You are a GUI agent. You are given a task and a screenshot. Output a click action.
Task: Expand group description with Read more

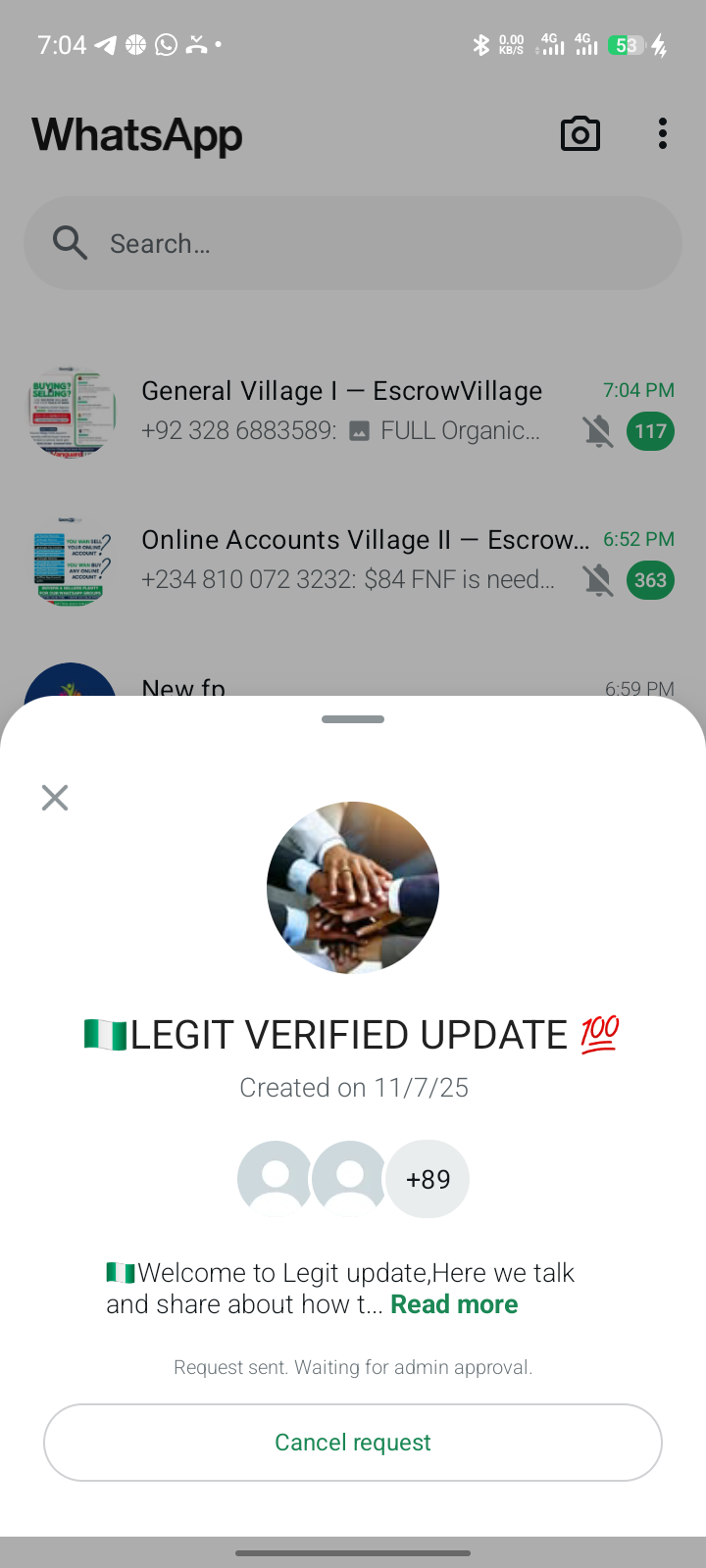pyautogui.click(x=454, y=1304)
